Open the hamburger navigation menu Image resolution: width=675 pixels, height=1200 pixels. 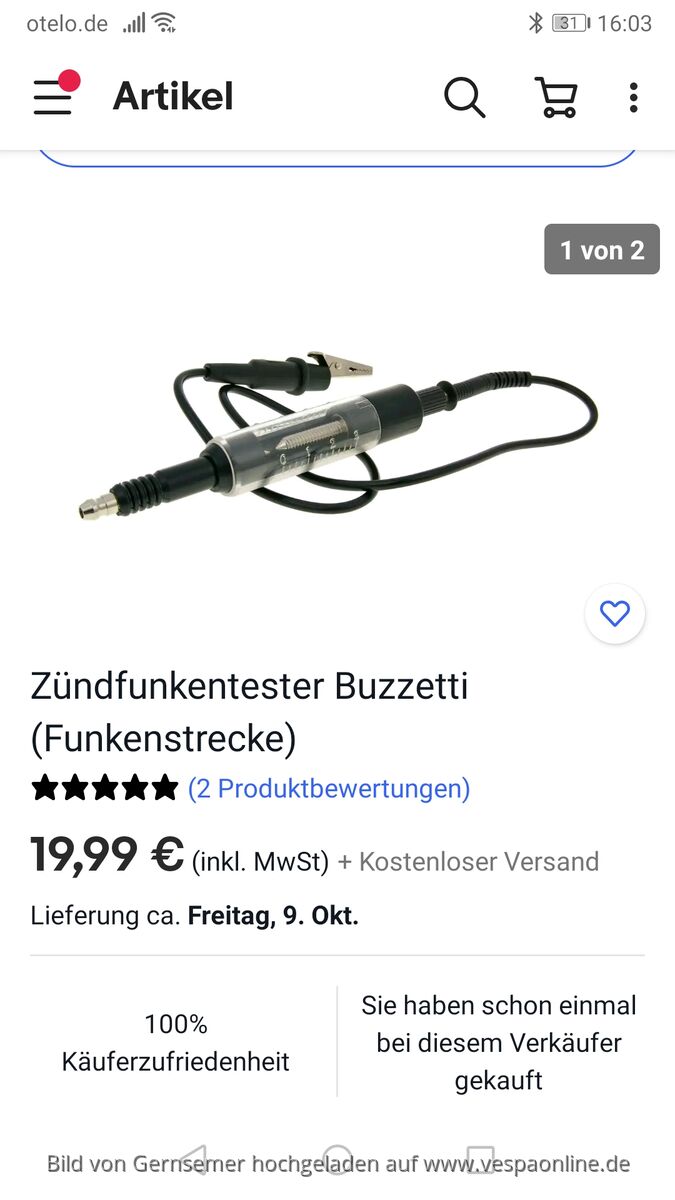click(x=53, y=97)
